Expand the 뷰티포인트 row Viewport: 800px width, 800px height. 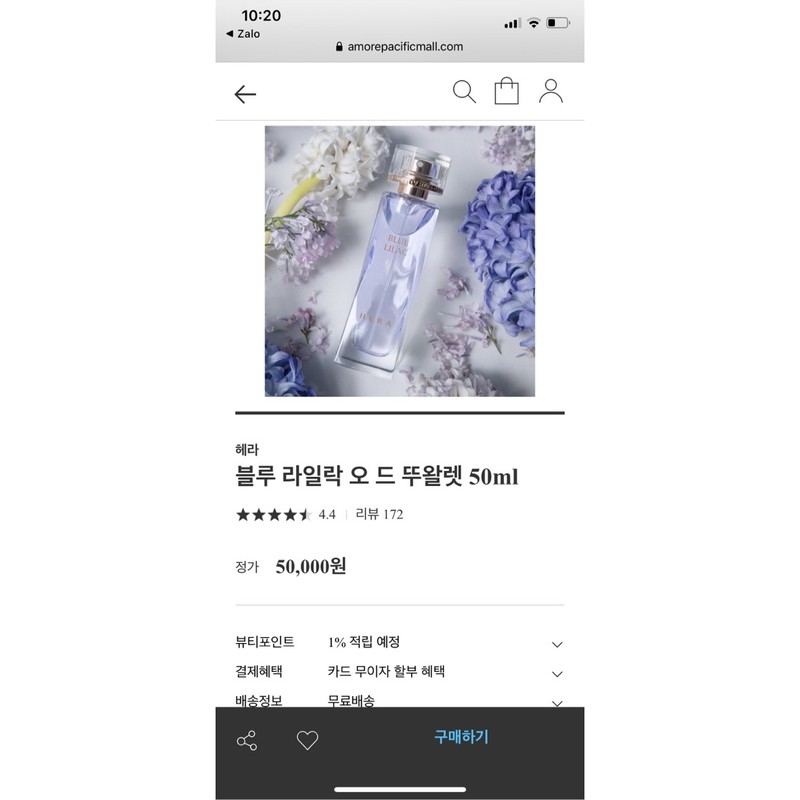[x=557, y=644]
